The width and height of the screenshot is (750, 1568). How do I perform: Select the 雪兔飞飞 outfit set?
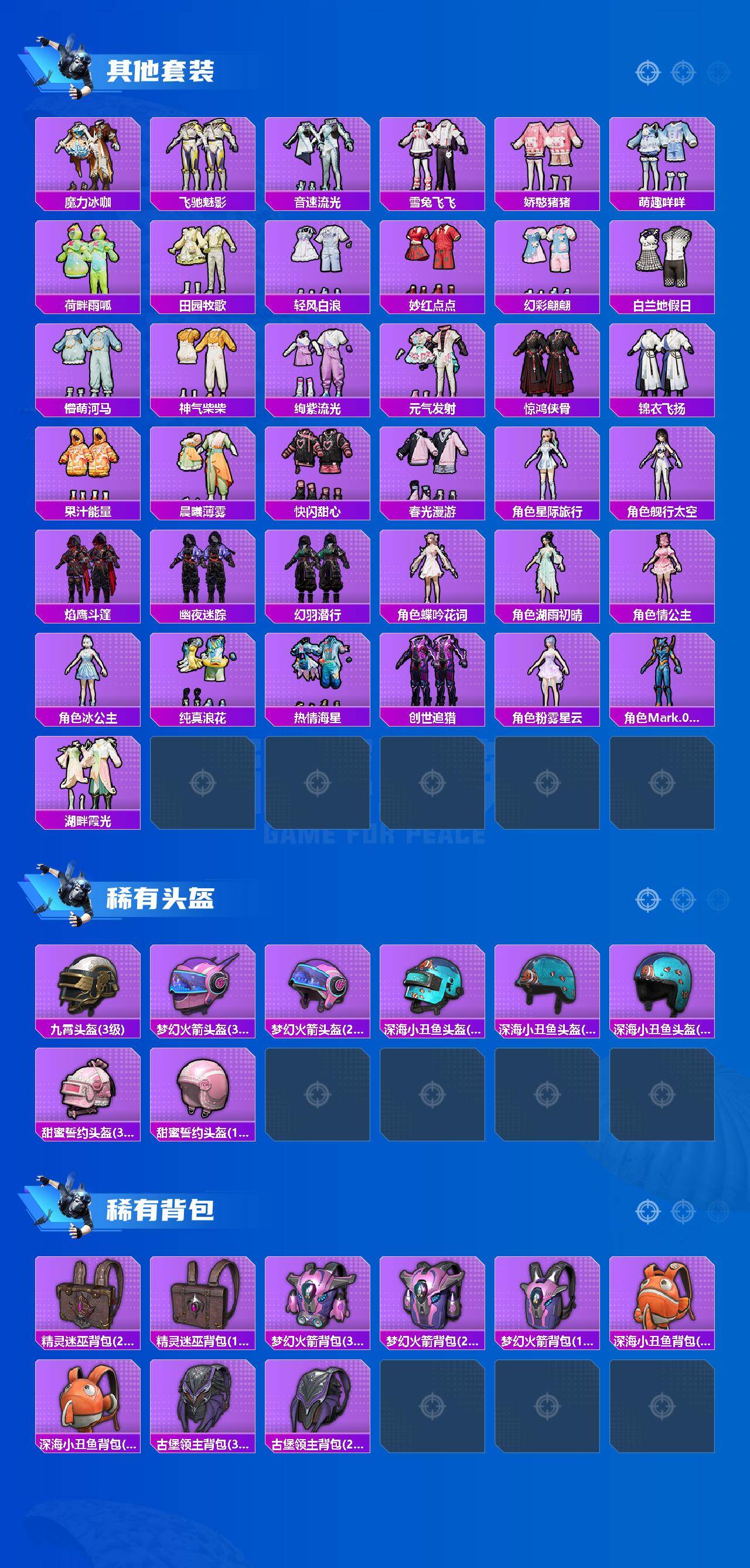[434, 158]
